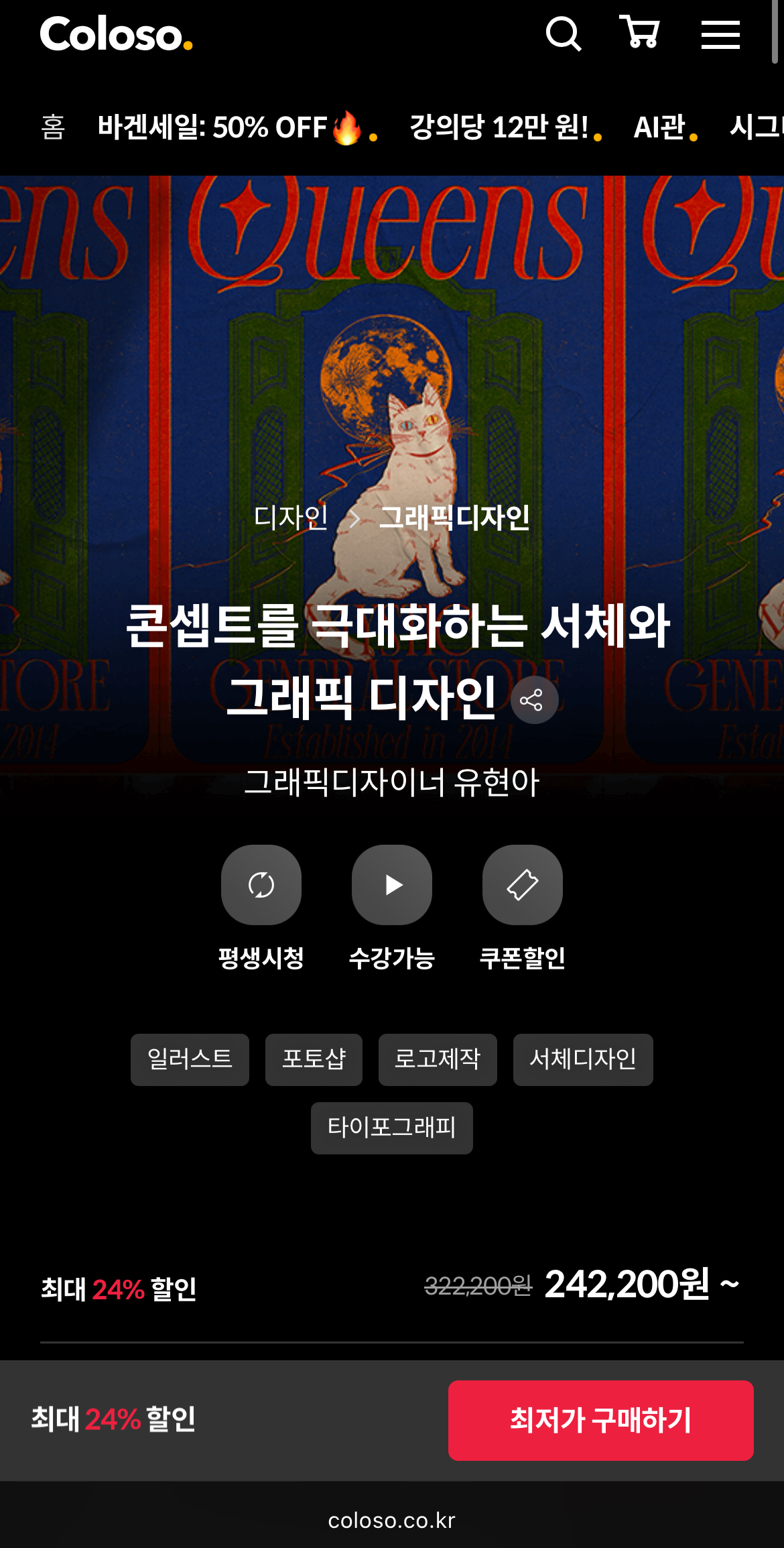Select the 로고제작 tag chip
The image size is (784, 1548).
coord(438,1059)
